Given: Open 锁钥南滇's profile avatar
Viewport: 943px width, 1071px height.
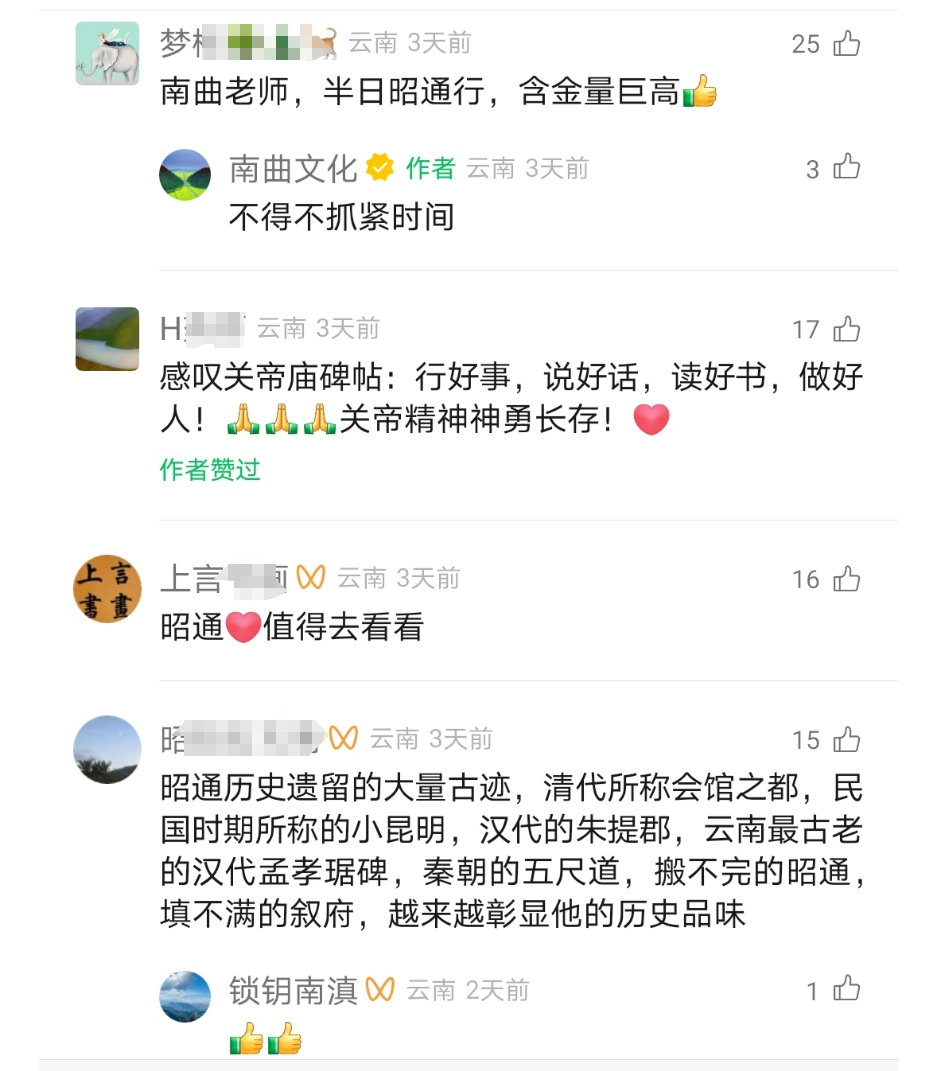Looking at the screenshot, I should pyautogui.click(x=185, y=996).
